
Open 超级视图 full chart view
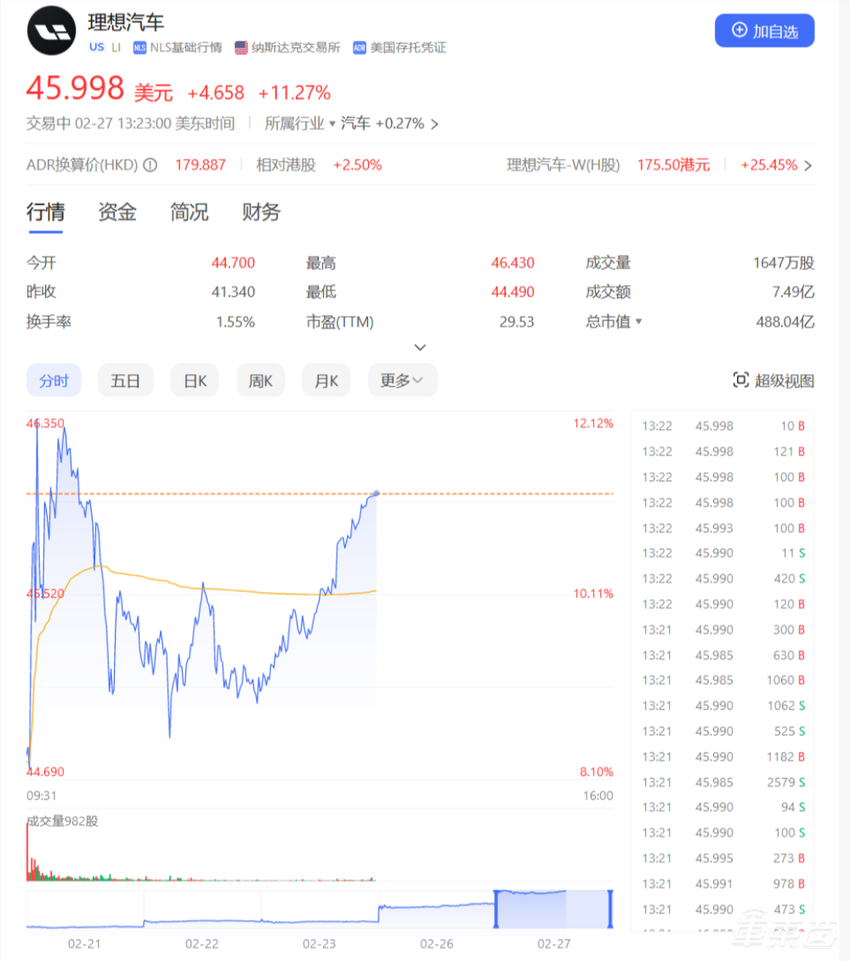tap(773, 381)
